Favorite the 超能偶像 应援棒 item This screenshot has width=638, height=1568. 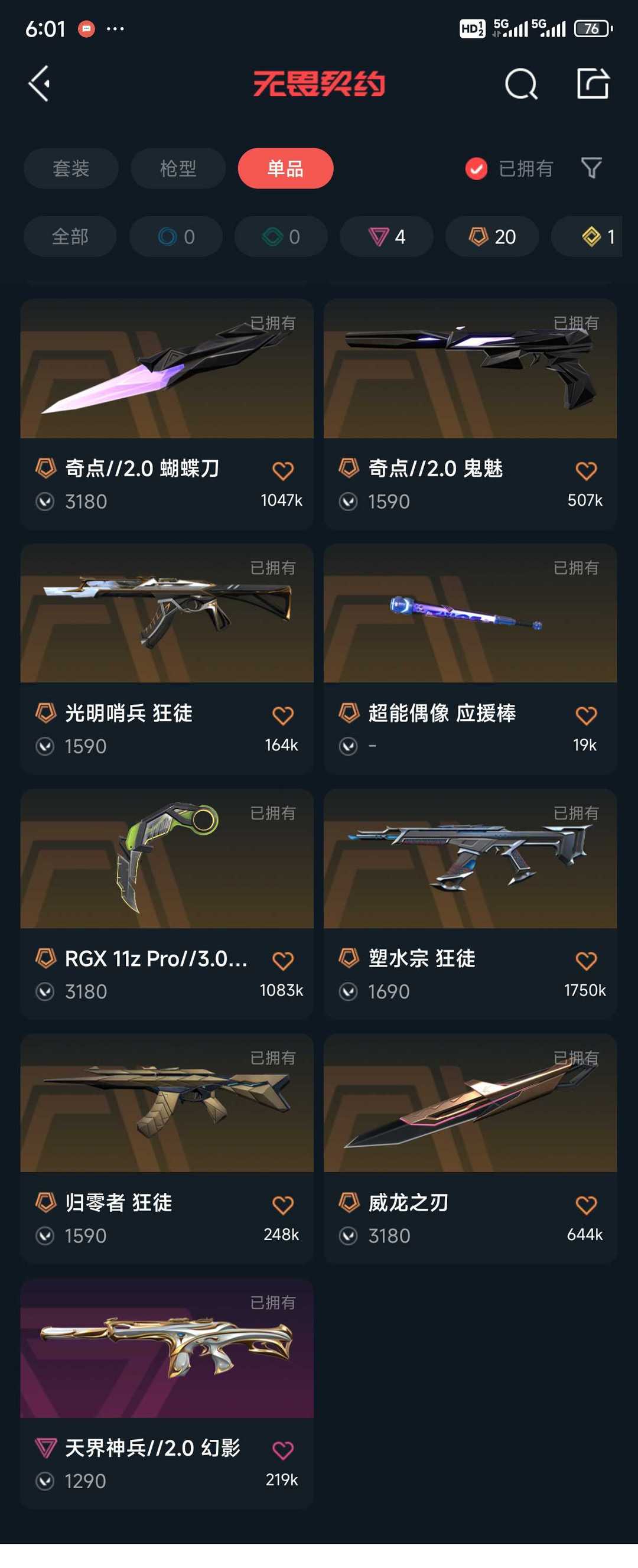(x=585, y=715)
